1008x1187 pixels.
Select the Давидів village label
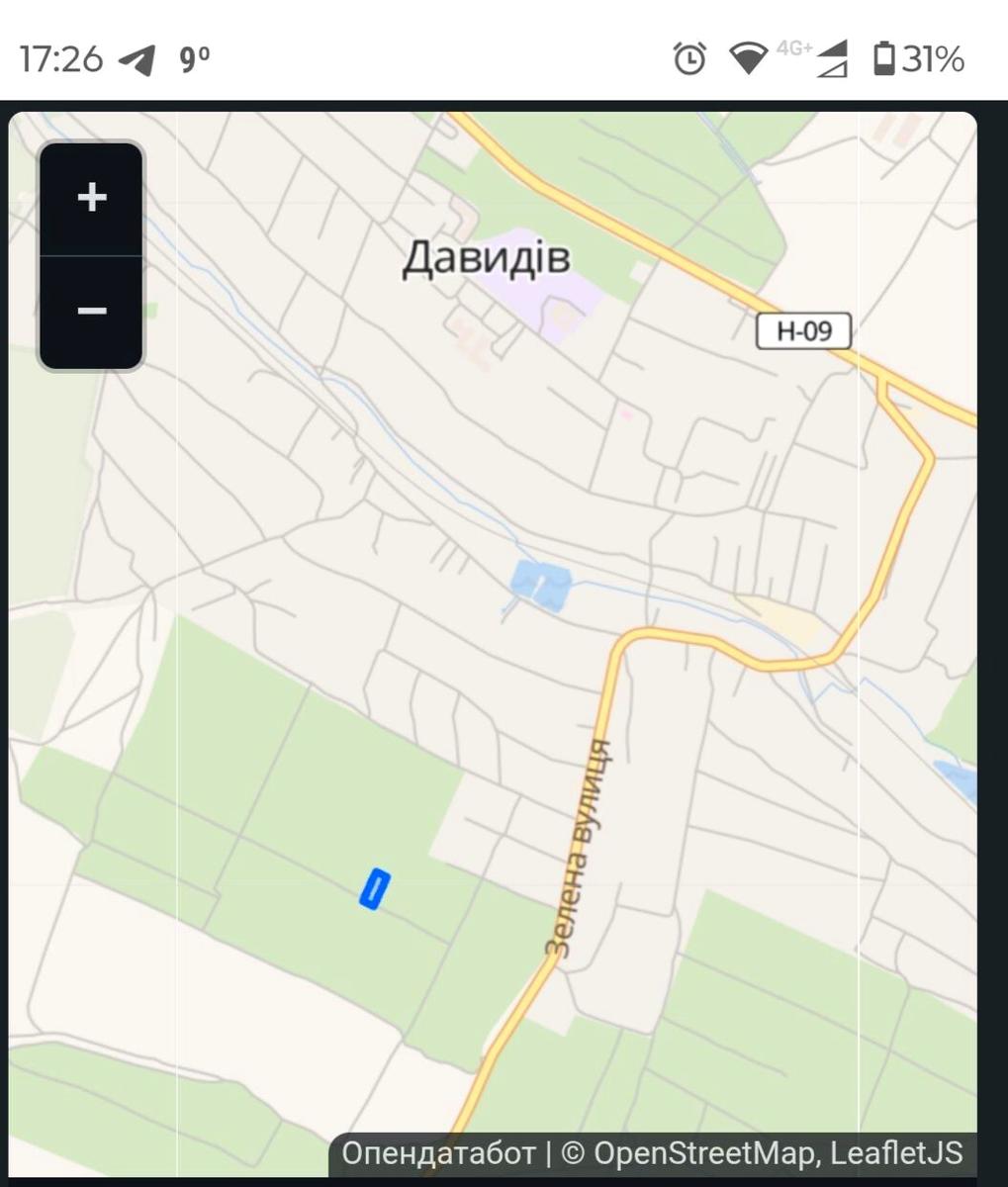pos(488,260)
